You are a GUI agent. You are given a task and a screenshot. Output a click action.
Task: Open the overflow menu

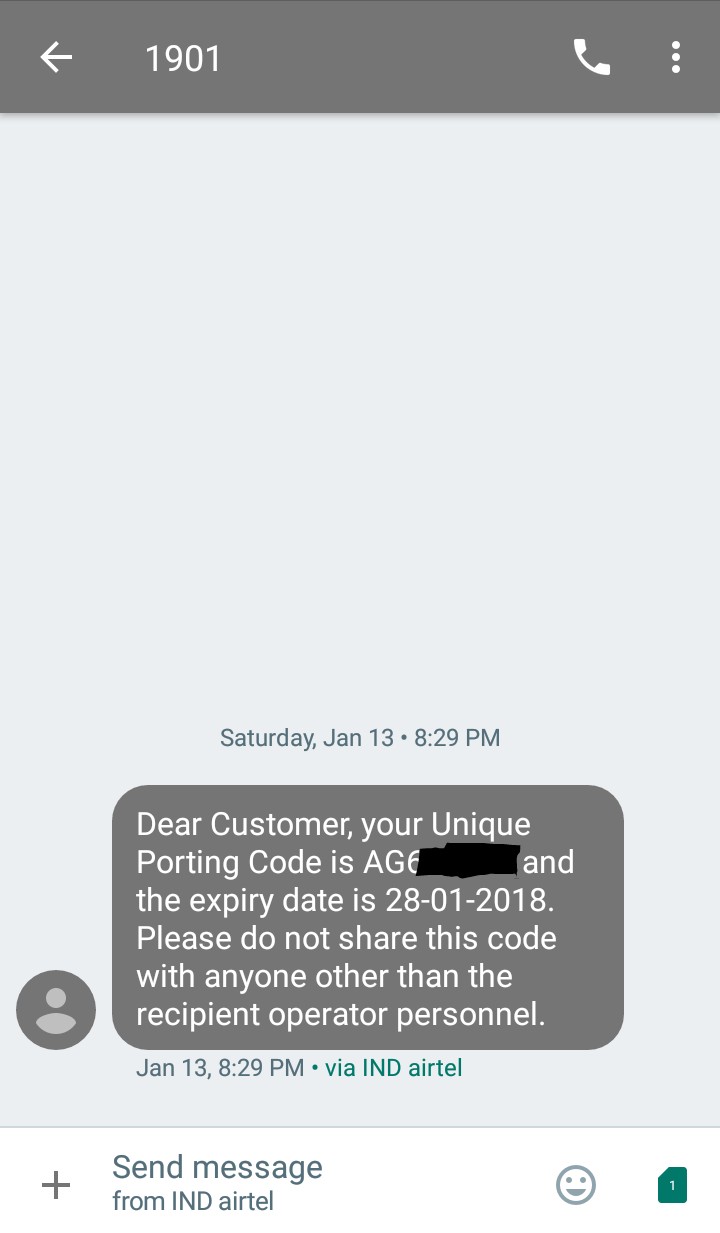pos(676,58)
